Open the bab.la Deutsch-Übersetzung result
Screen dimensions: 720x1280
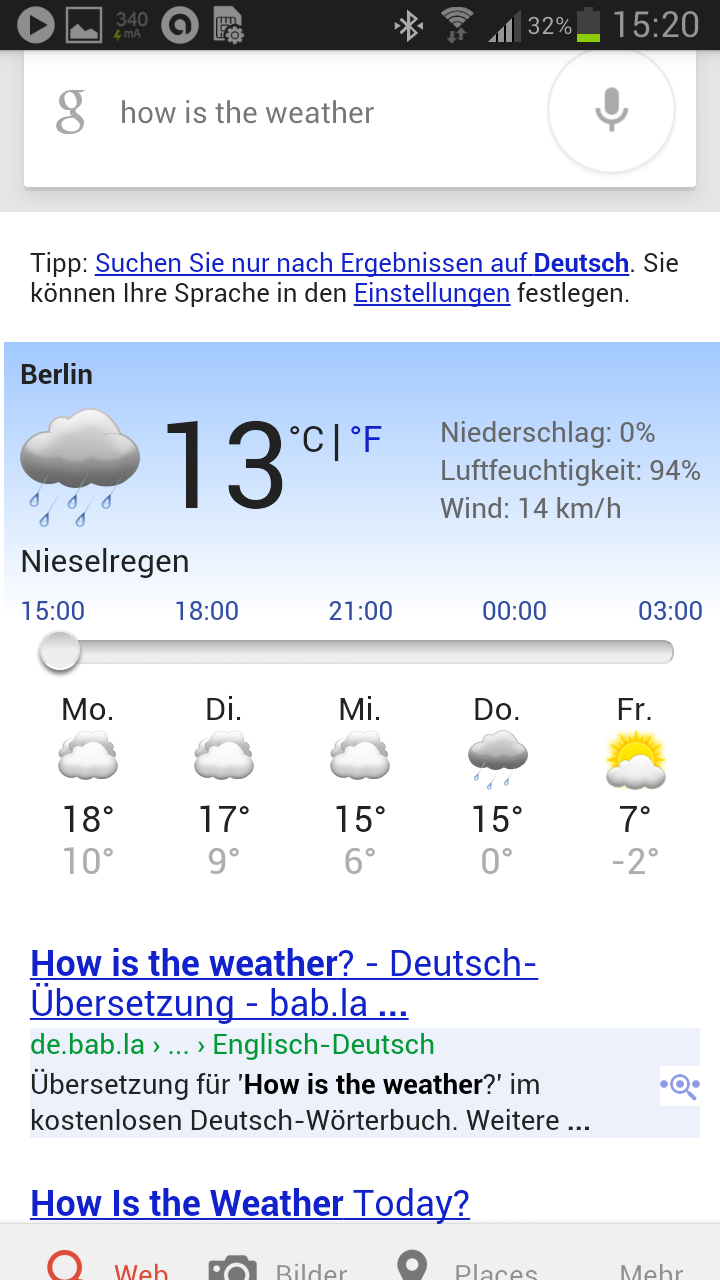pos(284,983)
